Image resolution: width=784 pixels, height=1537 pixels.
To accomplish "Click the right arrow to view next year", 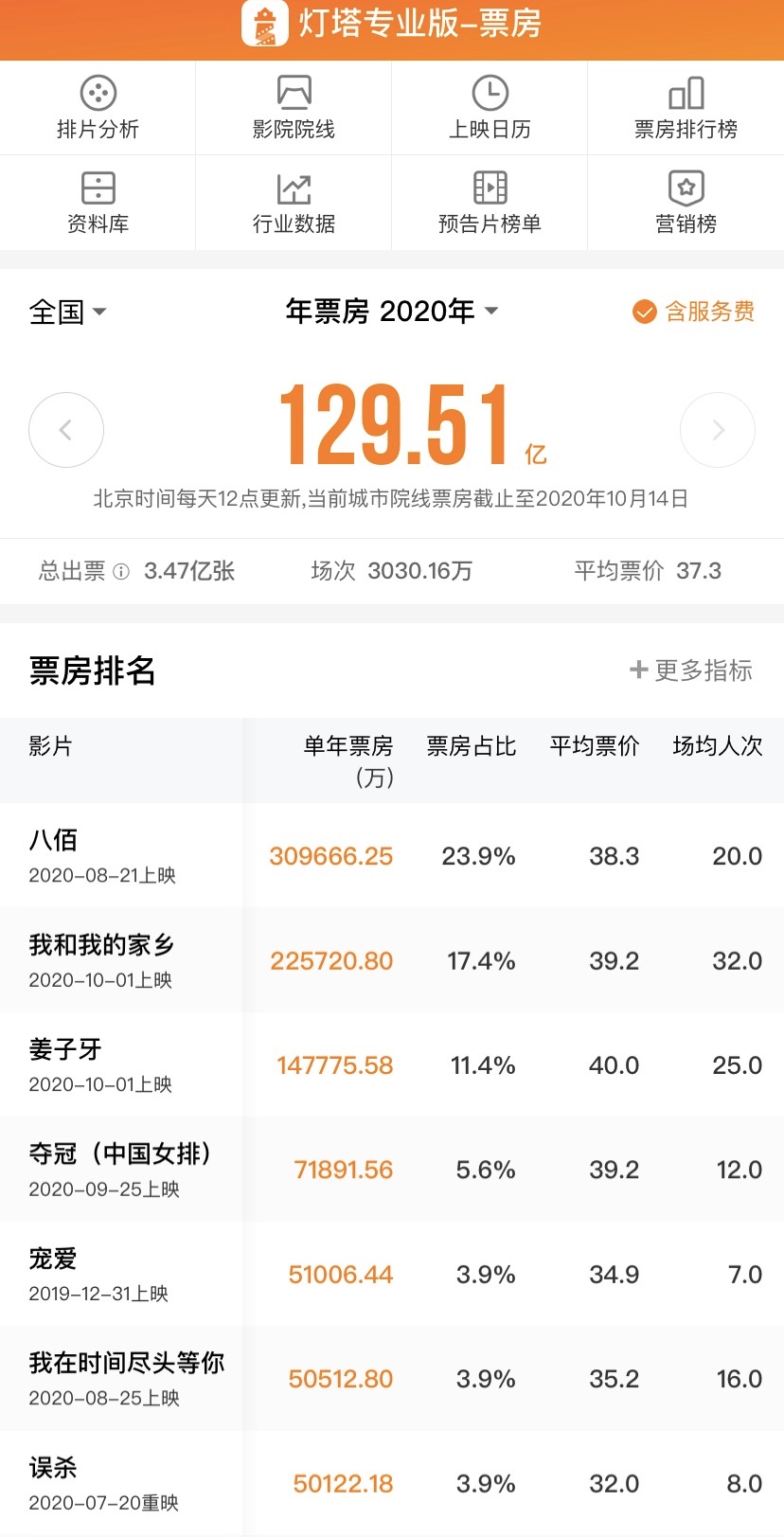I will (x=718, y=429).
